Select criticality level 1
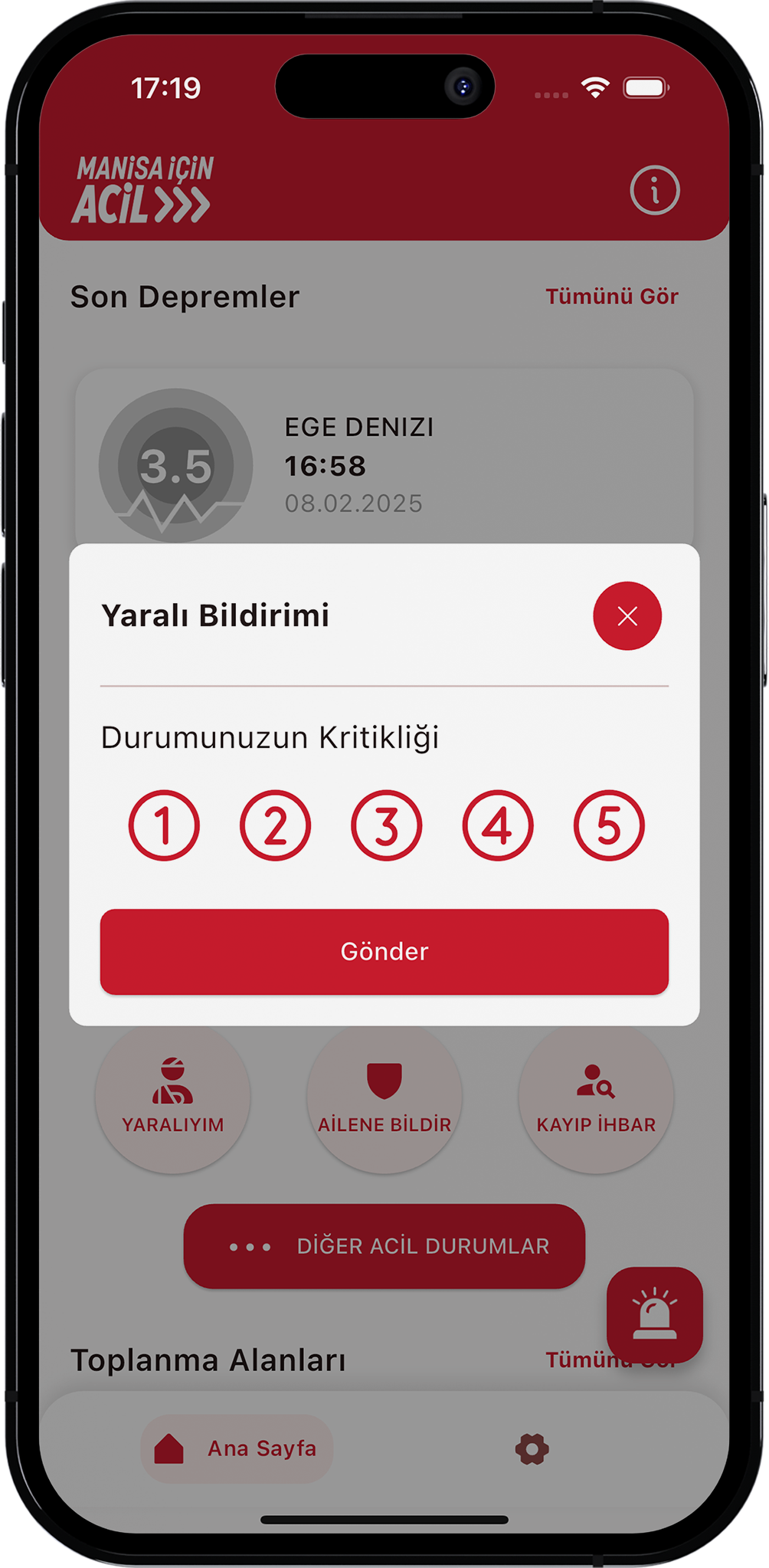Screen dimensions: 769x1568 click(164, 825)
